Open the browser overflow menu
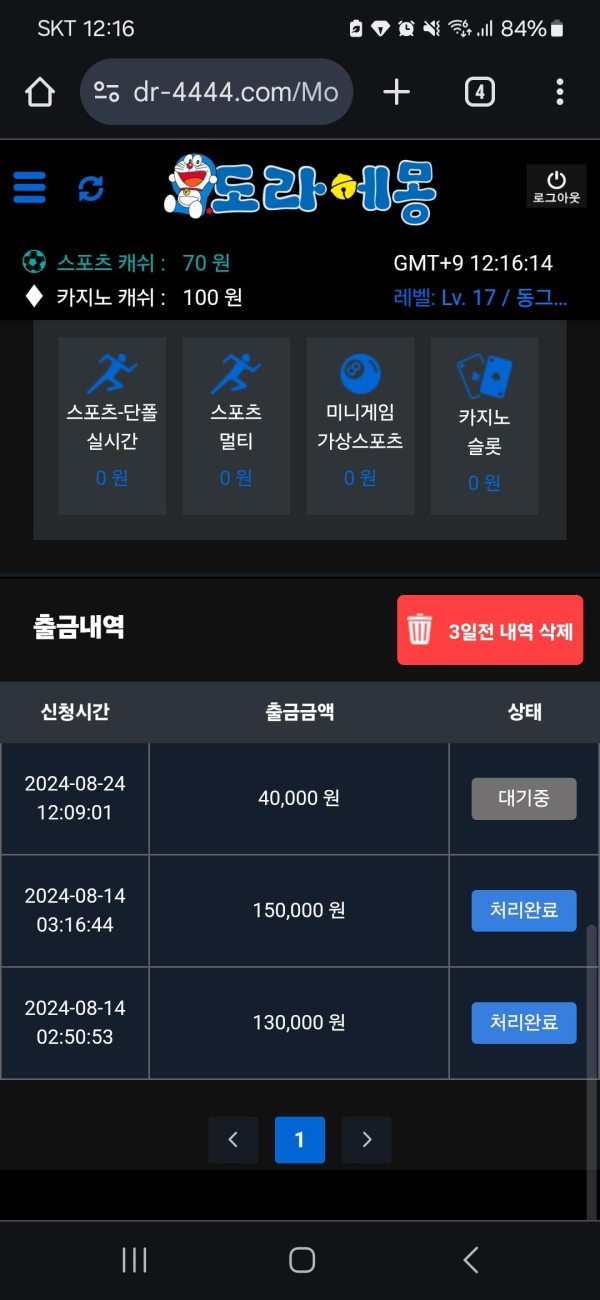The image size is (600, 1300). [559, 92]
